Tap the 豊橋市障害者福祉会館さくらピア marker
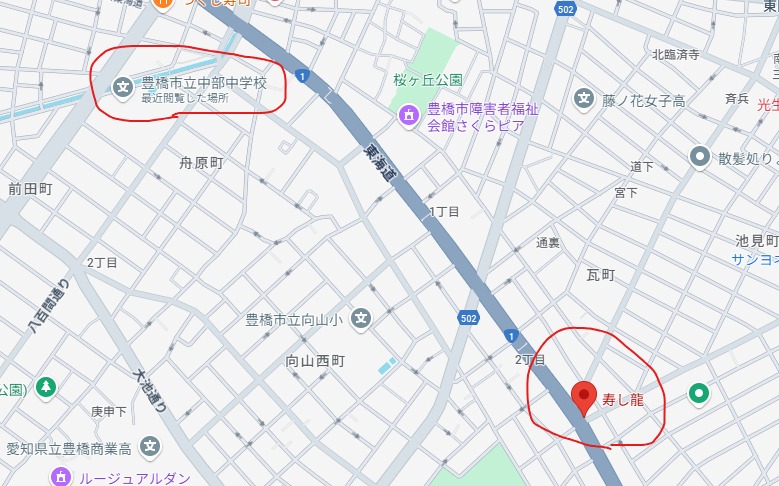This screenshot has height=486, width=779. pos(409,116)
